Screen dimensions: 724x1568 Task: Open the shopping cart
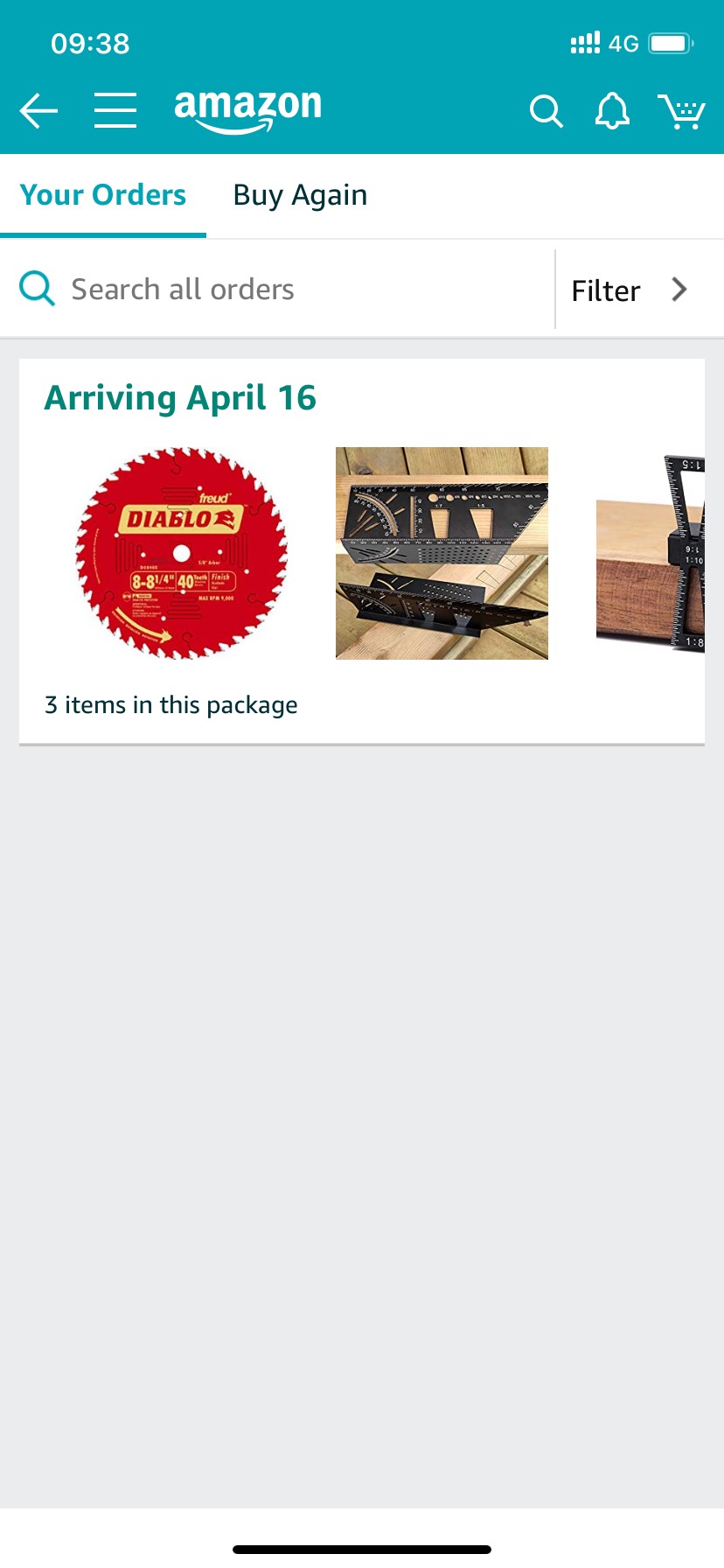[x=681, y=111]
